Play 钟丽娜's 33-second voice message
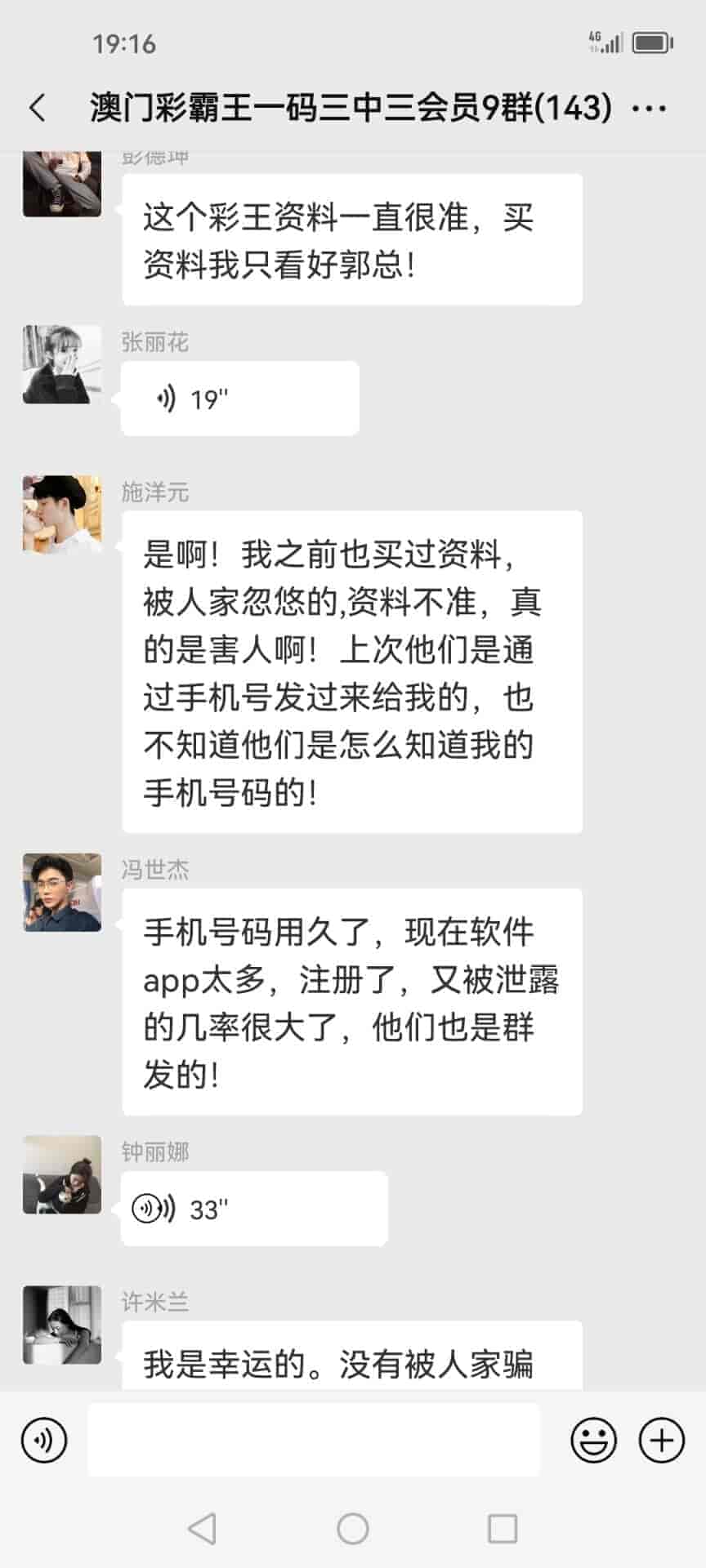The image size is (706, 1568). click(x=253, y=1209)
